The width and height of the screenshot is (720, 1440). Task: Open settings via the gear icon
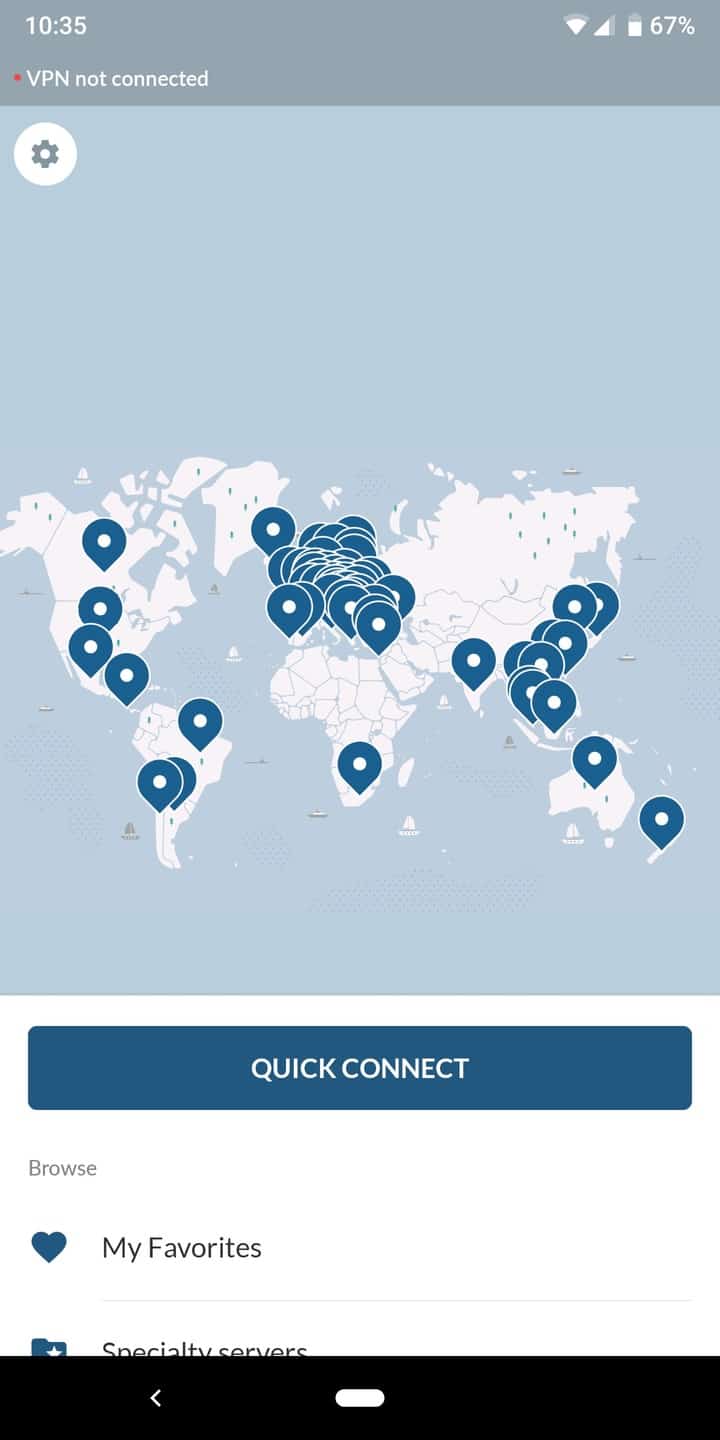(45, 154)
